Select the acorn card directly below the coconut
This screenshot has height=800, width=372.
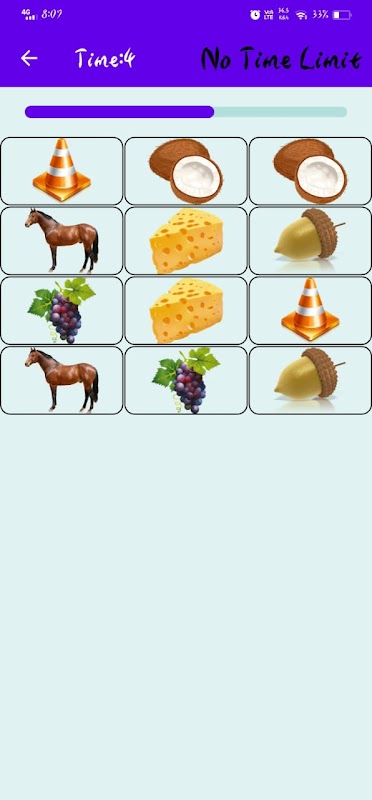click(x=310, y=241)
